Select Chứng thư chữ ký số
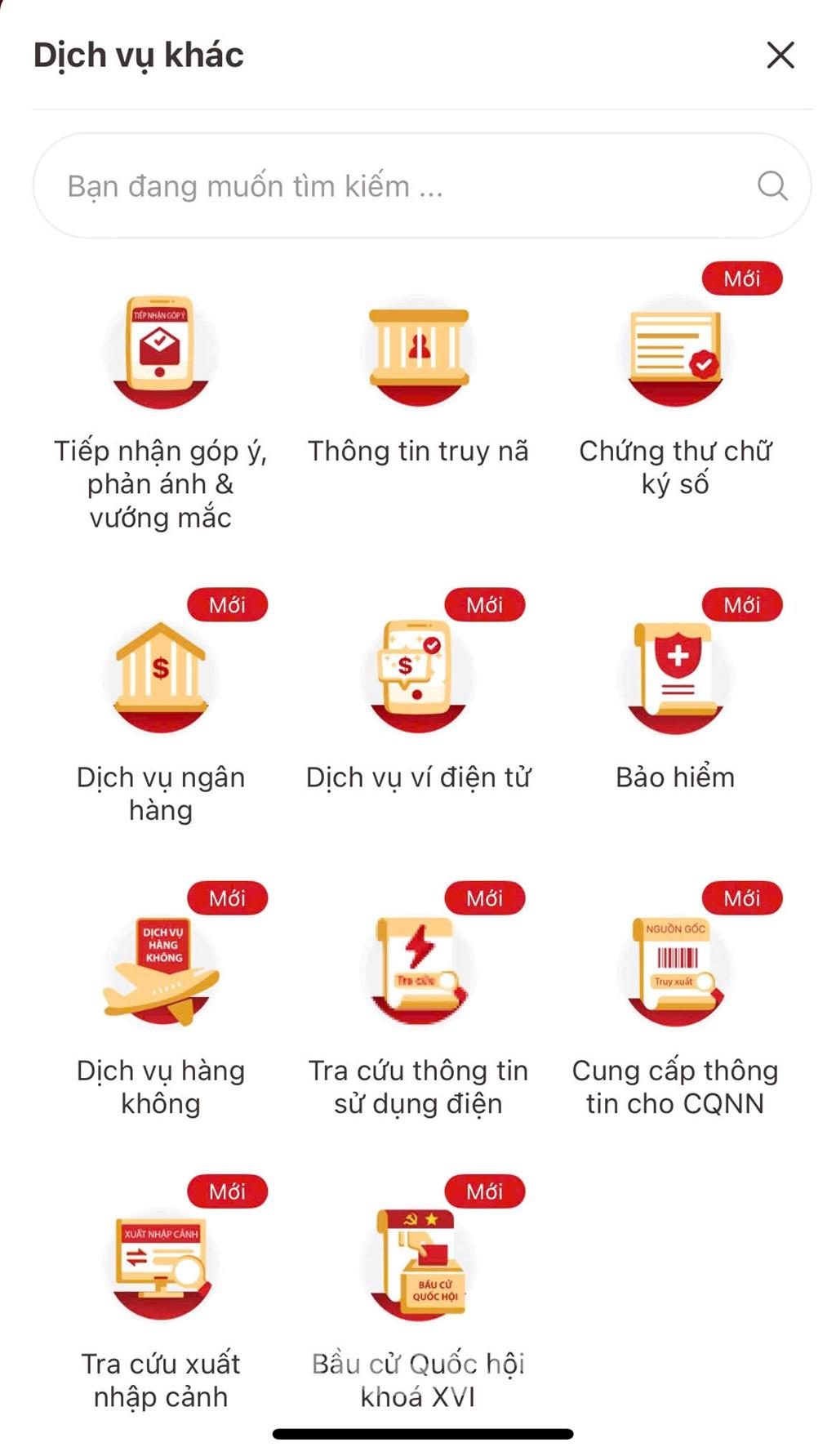The height and width of the screenshot is (1456, 836). tap(675, 353)
